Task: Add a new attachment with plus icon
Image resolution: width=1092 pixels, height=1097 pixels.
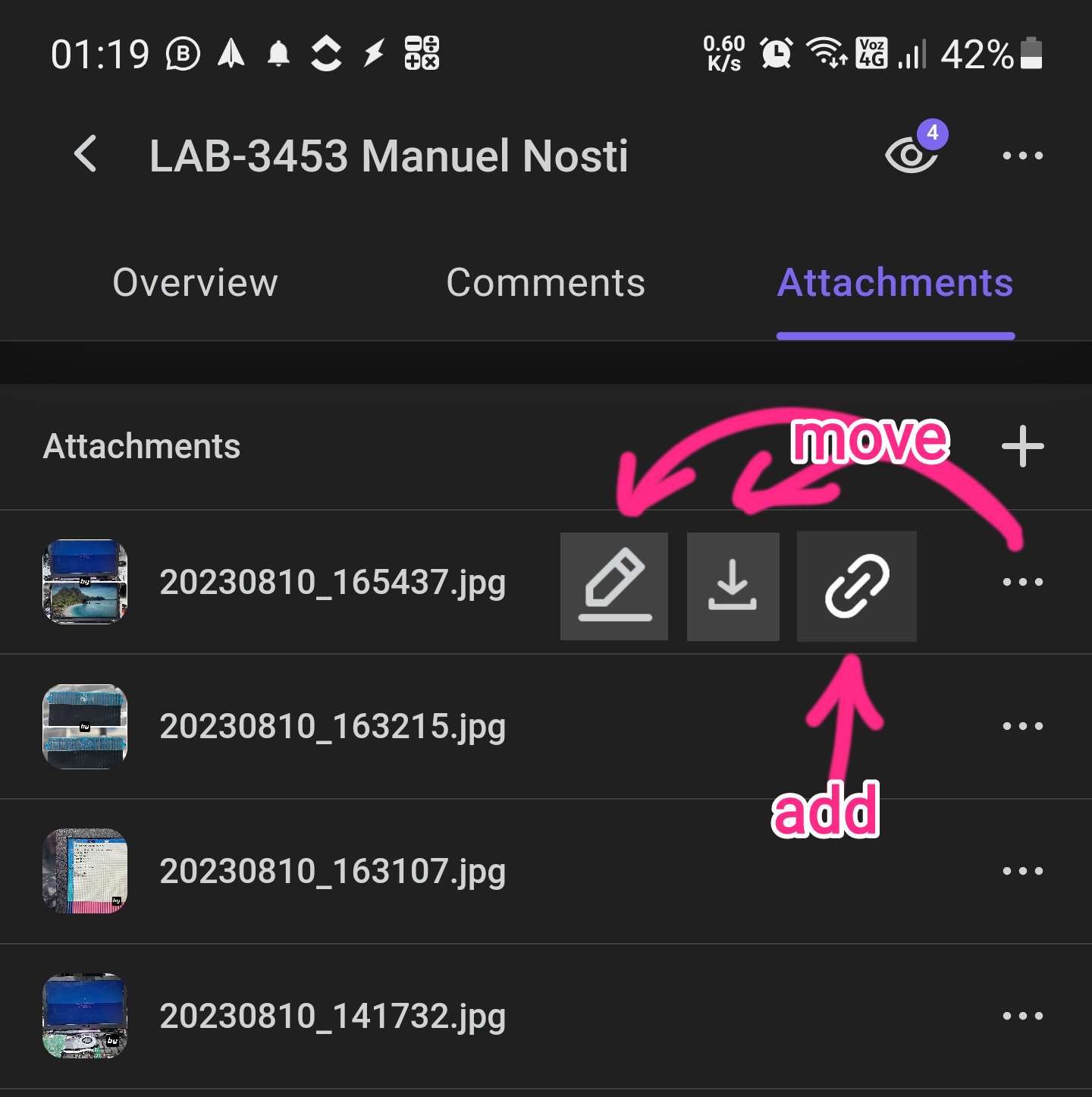Action: (x=1022, y=446)
